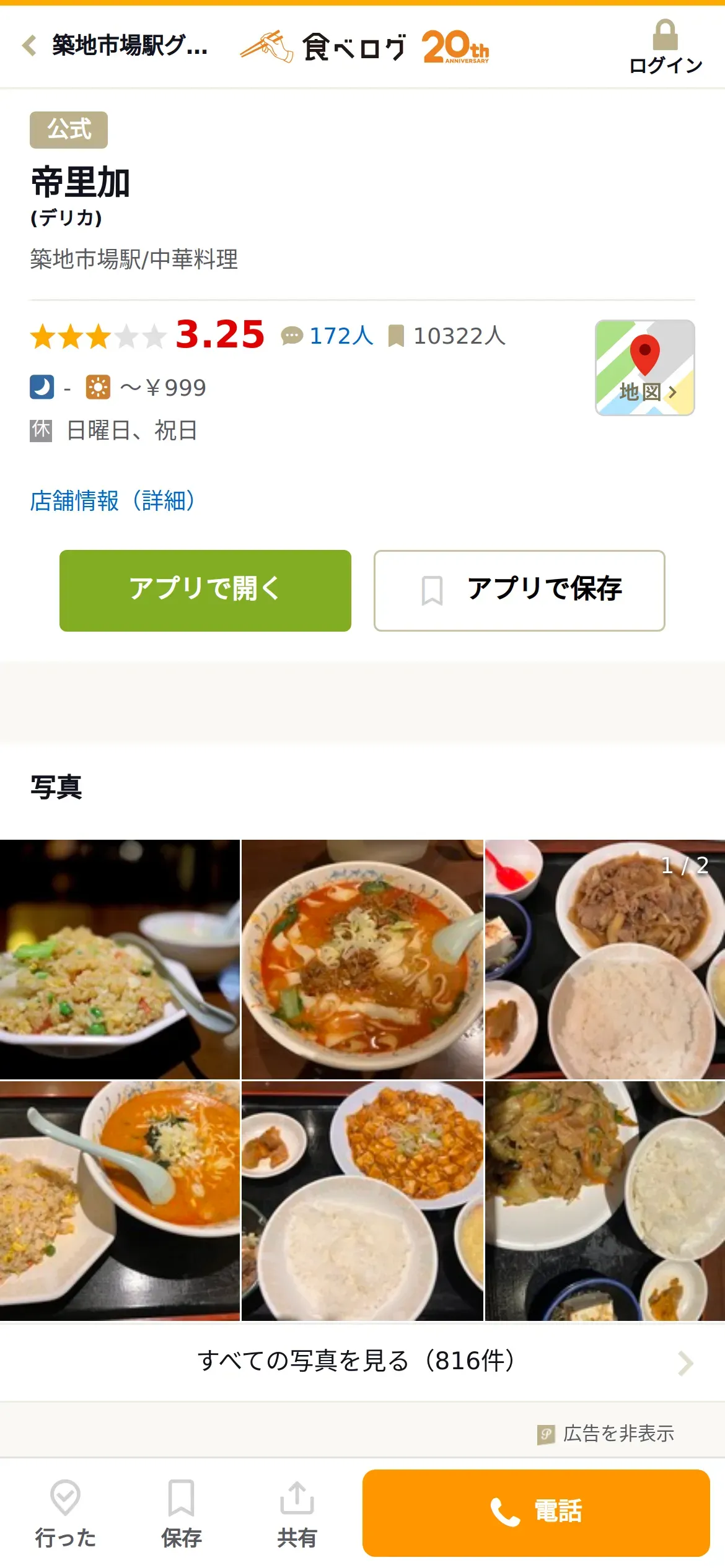725x1568 pixels.
Task: Open the tantanmen with fried rice photo
Action: click(x=120, y=1200)
